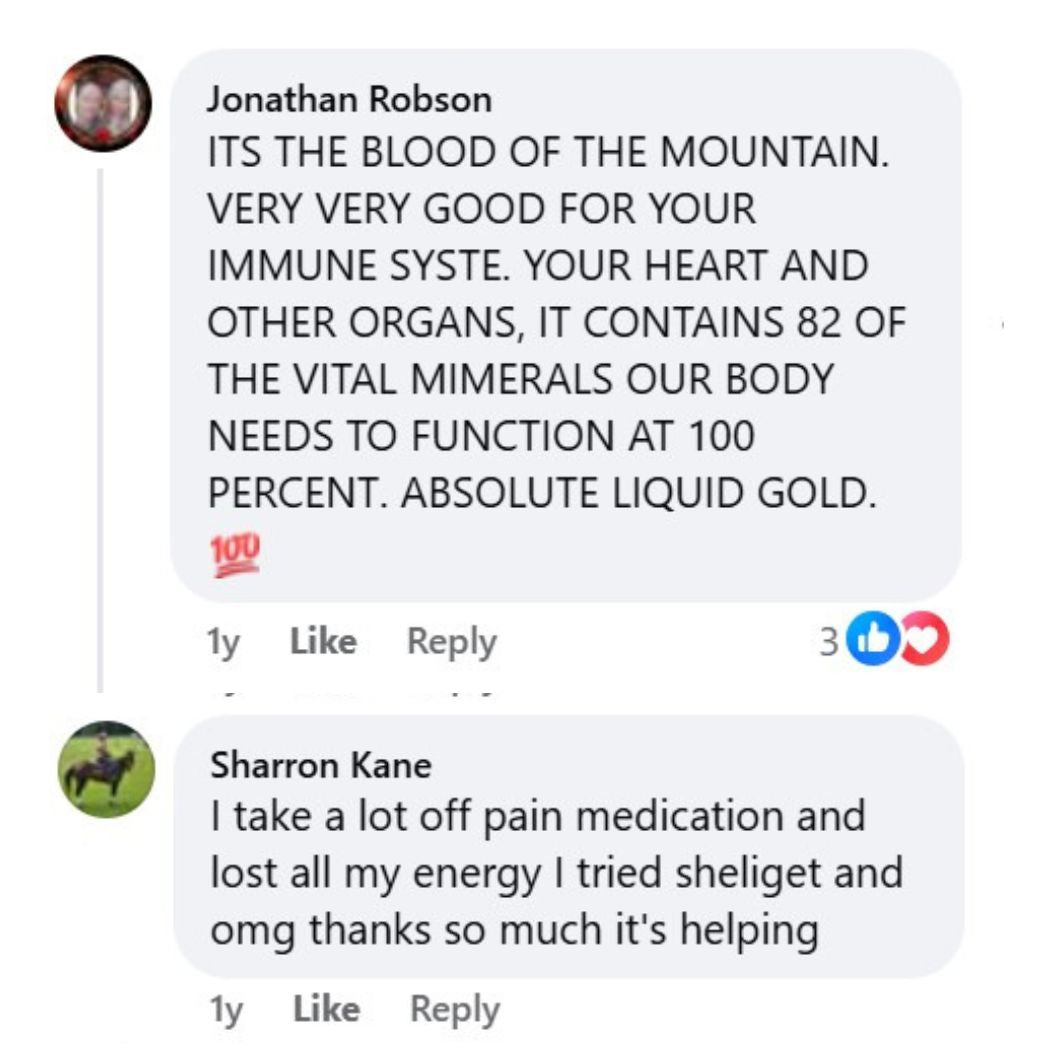The image size is (1063, 1063).
Task: Like Sharron Kane's comment
Action: 325,1010
